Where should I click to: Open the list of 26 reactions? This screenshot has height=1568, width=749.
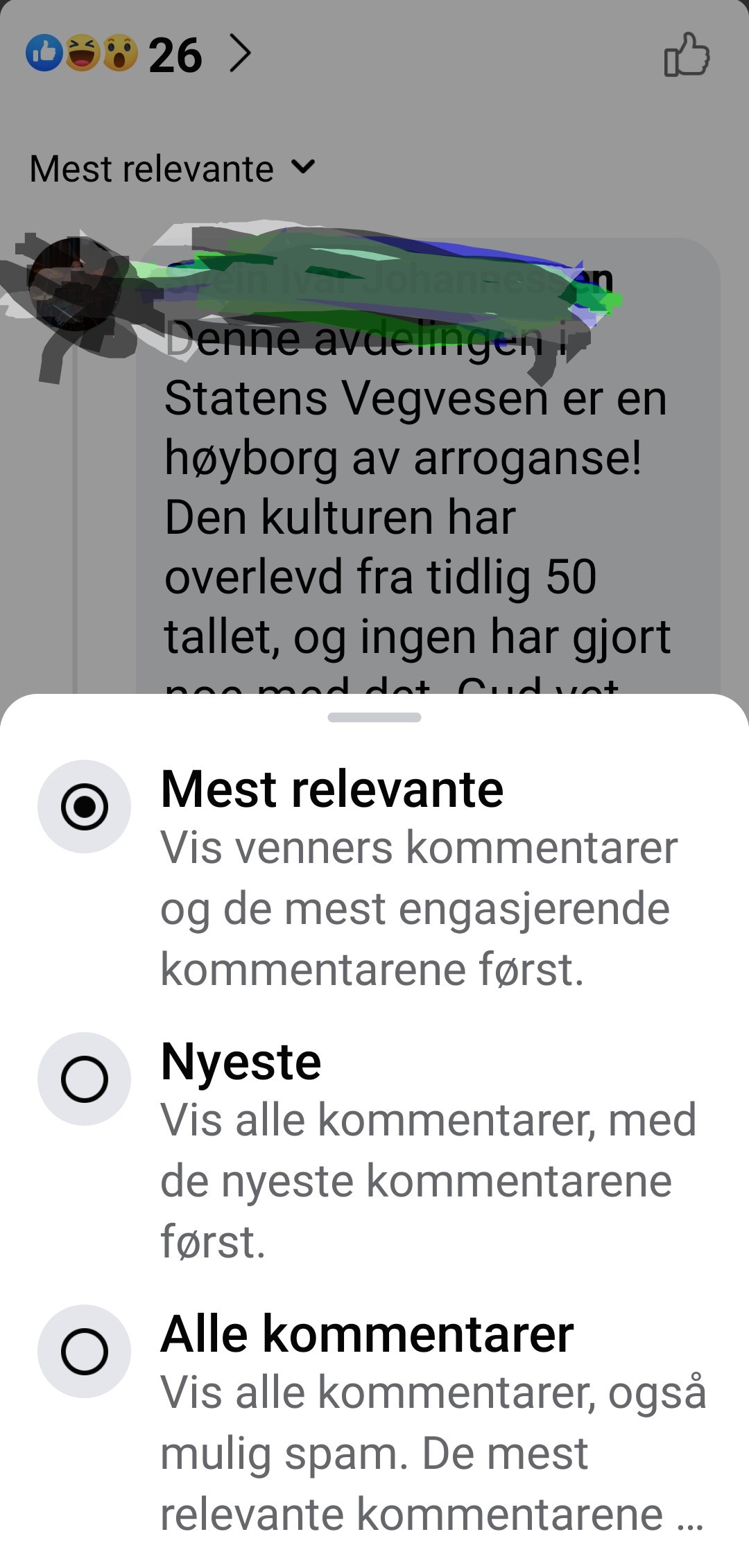[x=139, y=55]
